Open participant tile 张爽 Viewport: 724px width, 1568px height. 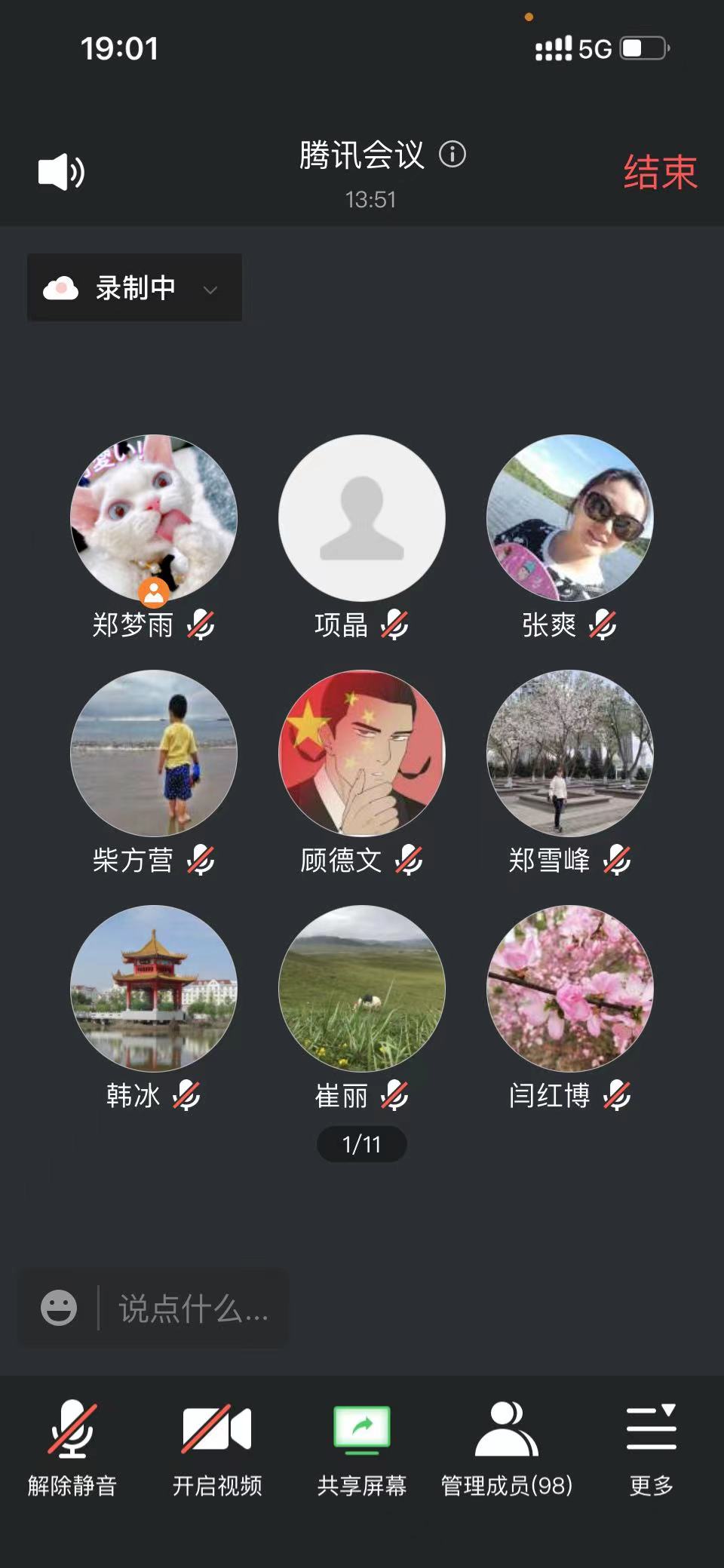pos(569,518)
